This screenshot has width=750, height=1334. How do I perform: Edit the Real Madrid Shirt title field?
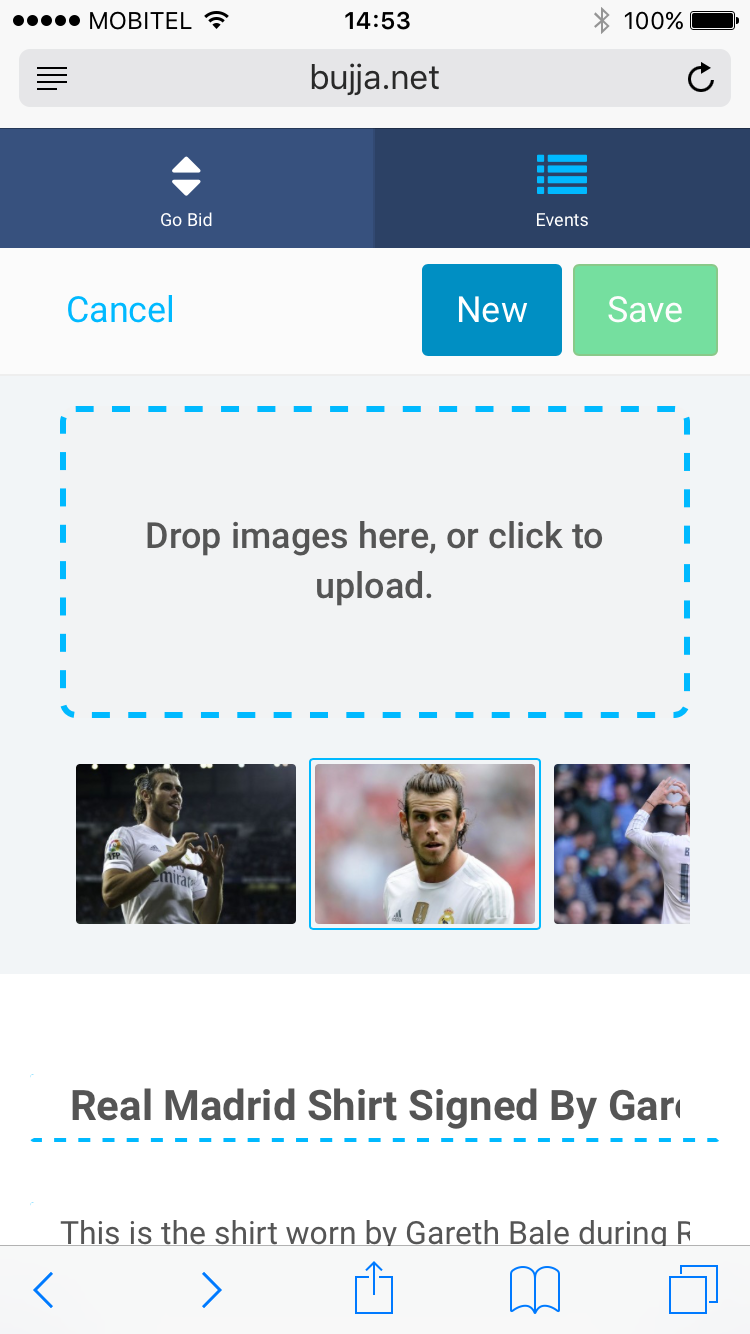375,1107
